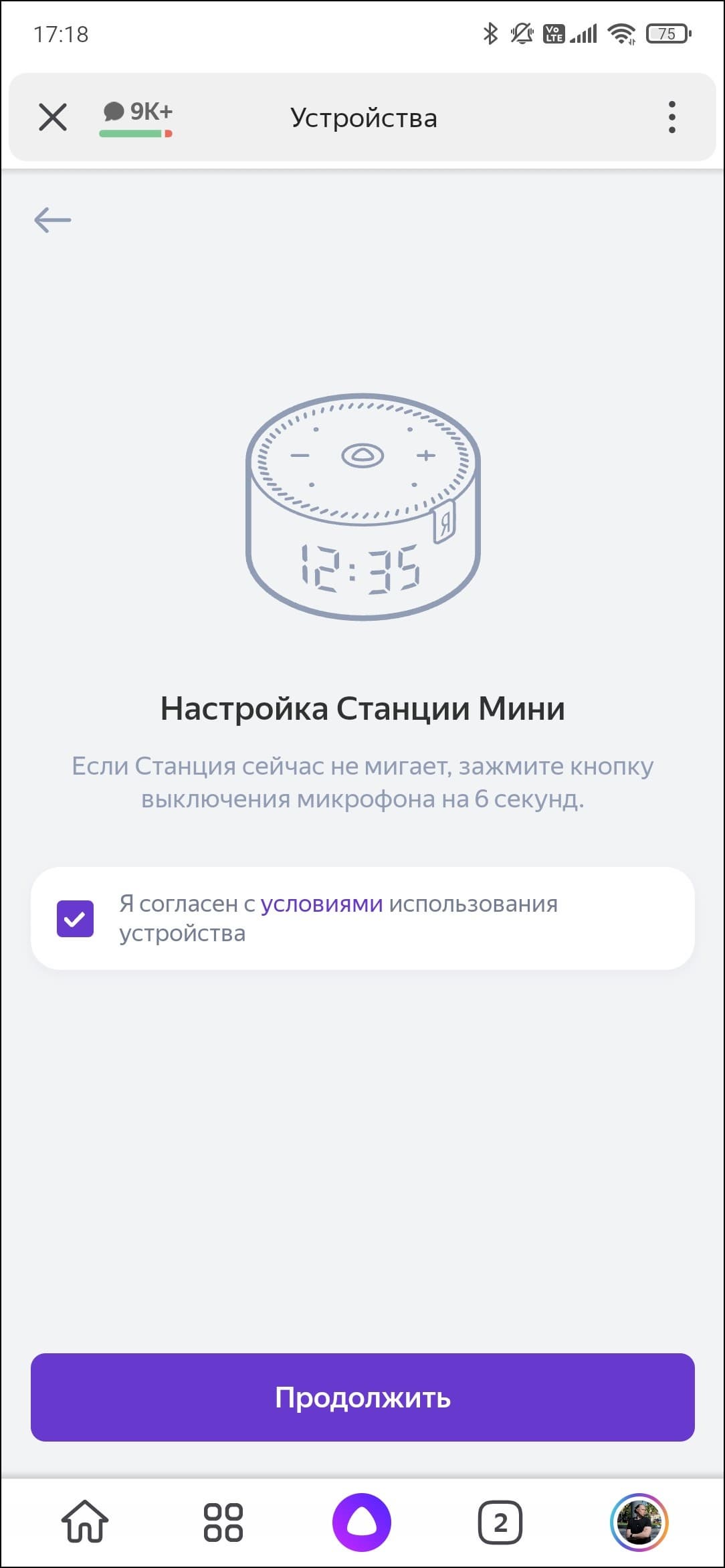Uncheck the usage agreement checkbox

[75, 918]
